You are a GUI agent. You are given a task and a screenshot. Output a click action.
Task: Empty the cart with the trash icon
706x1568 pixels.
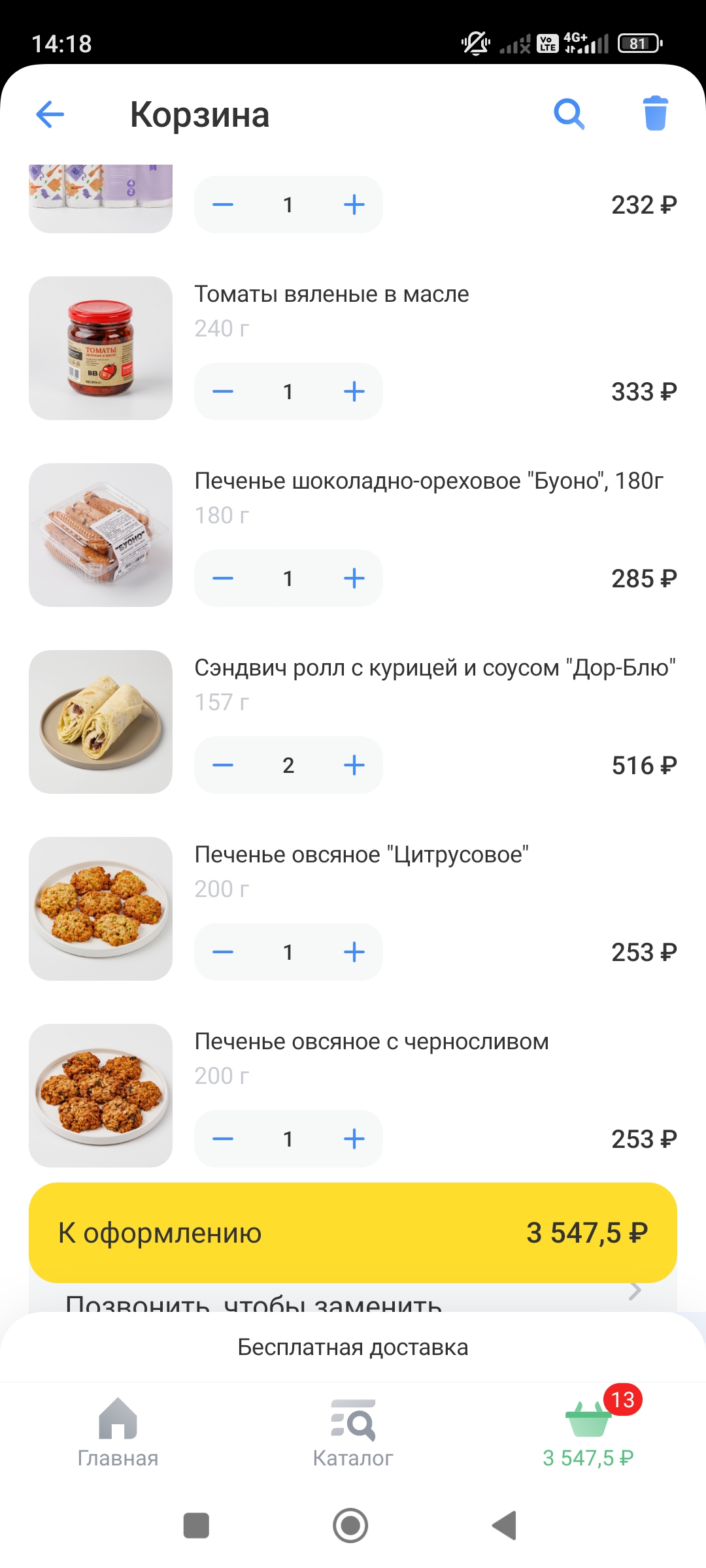click(x=655, y=114)
